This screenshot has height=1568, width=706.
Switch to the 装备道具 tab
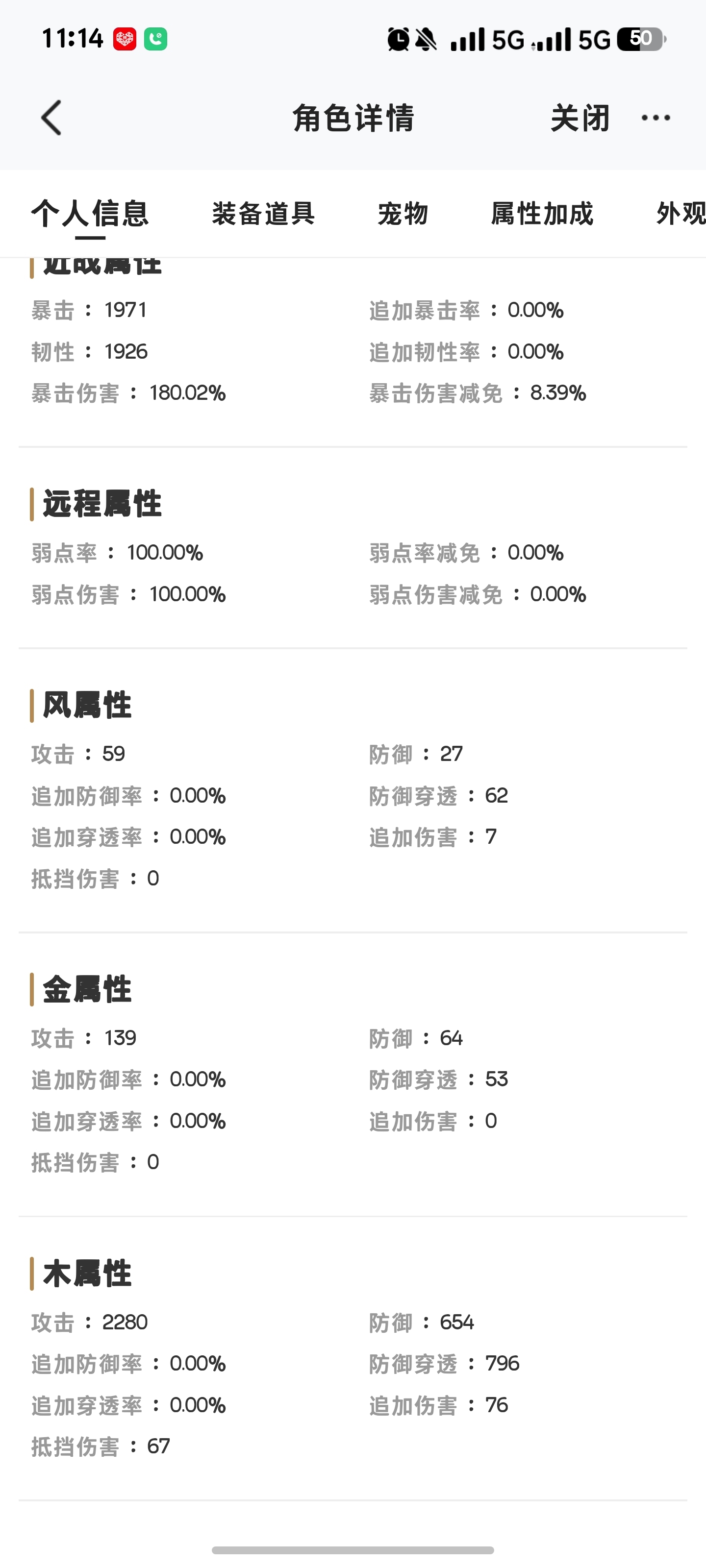click(264, 214)
